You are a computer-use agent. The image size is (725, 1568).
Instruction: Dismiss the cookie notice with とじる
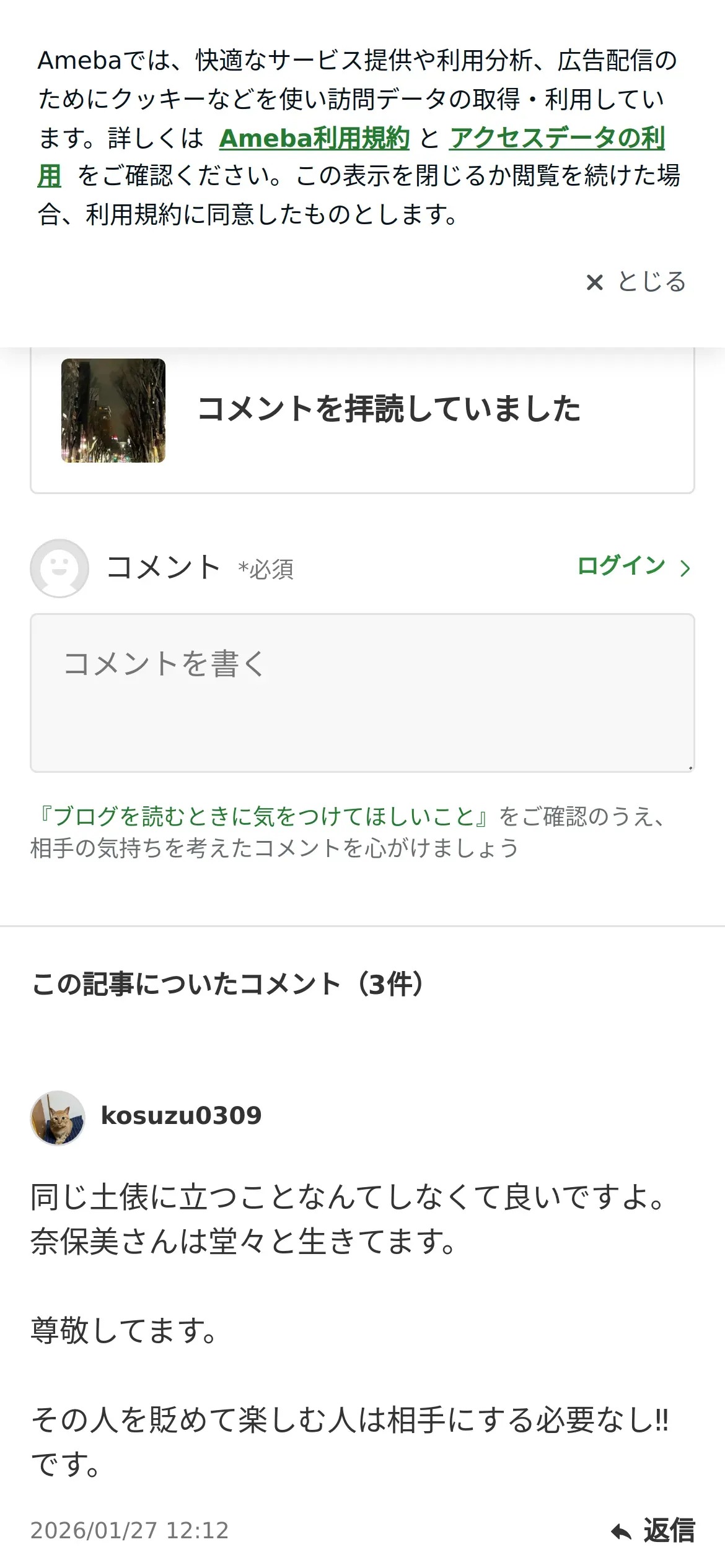pyautogui.click(x=636, y=282)
